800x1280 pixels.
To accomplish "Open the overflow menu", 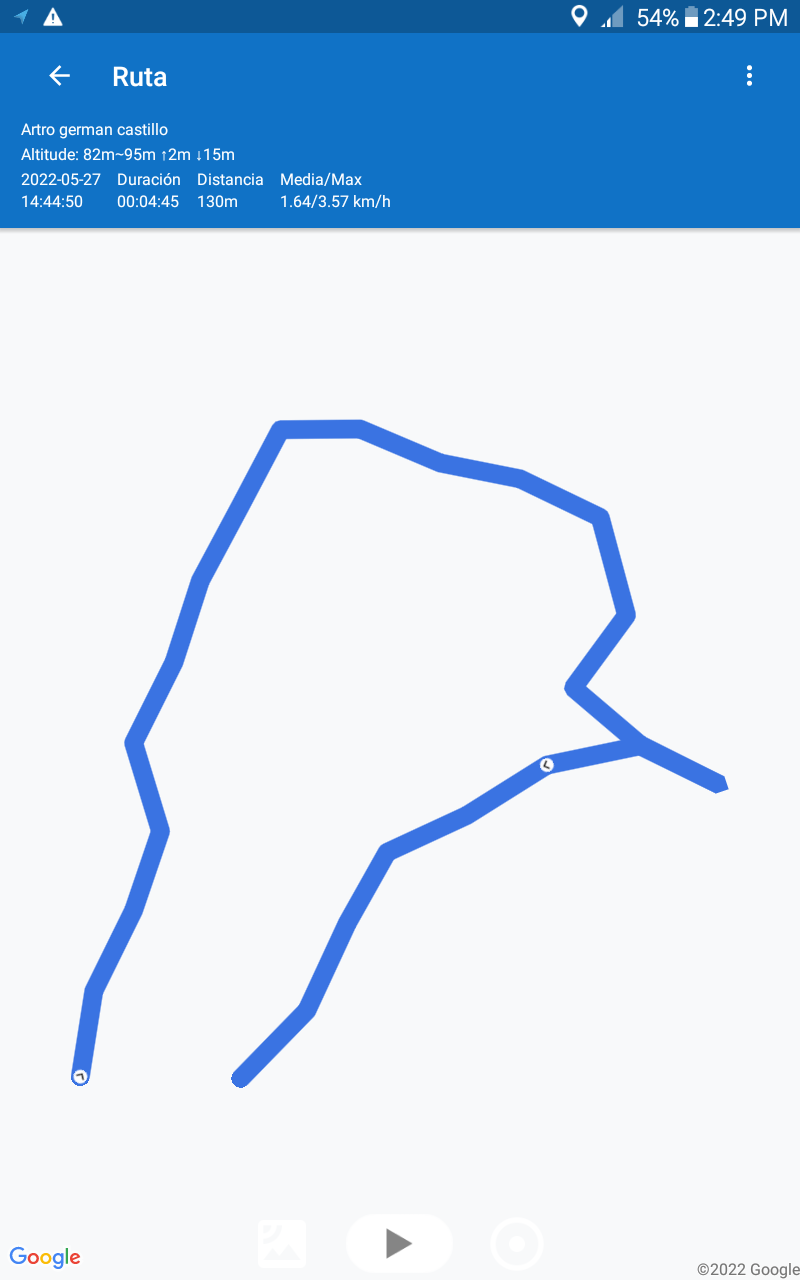I will click(749, 76).
